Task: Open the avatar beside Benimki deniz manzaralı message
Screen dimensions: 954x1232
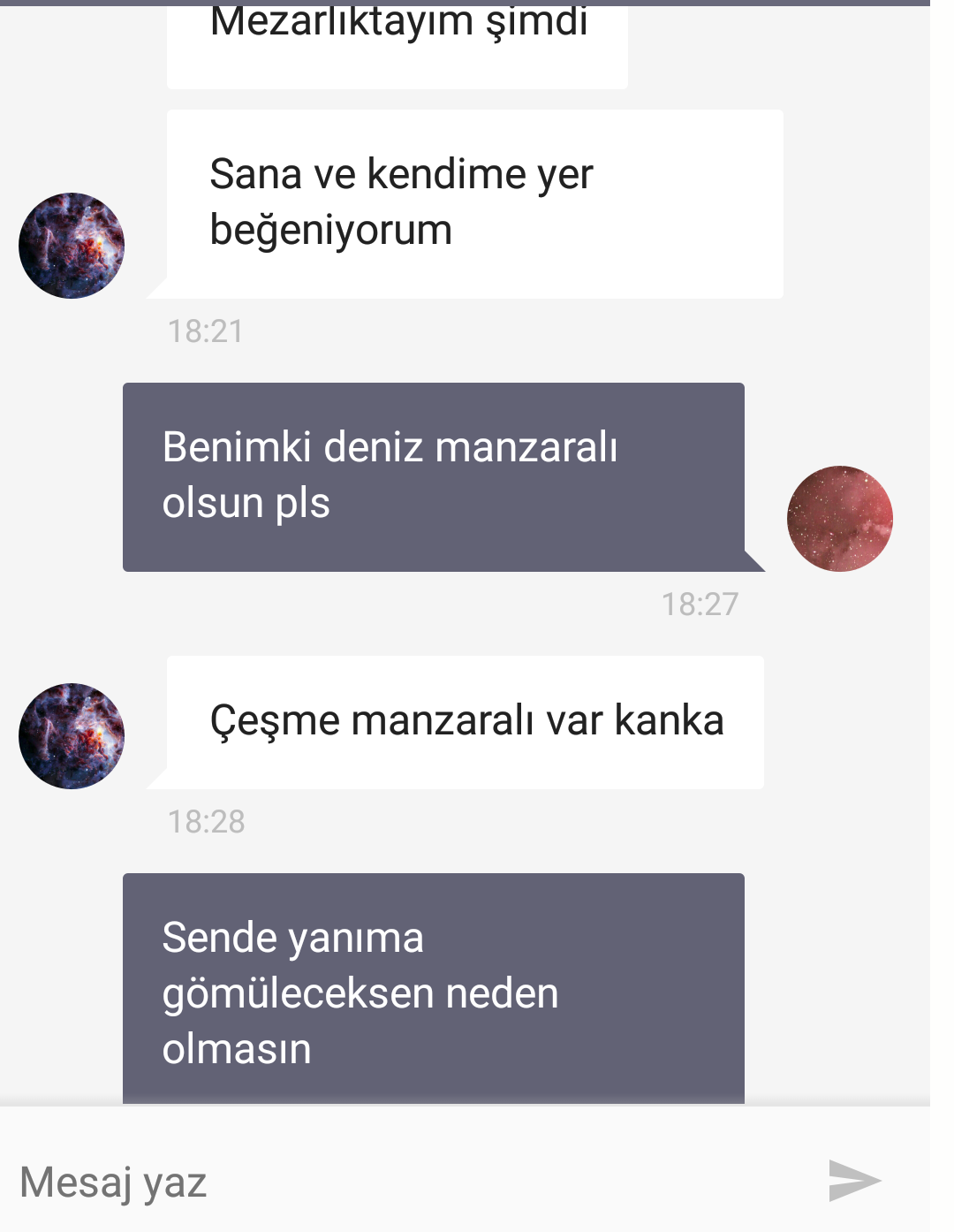Action: tap(839, 519)
